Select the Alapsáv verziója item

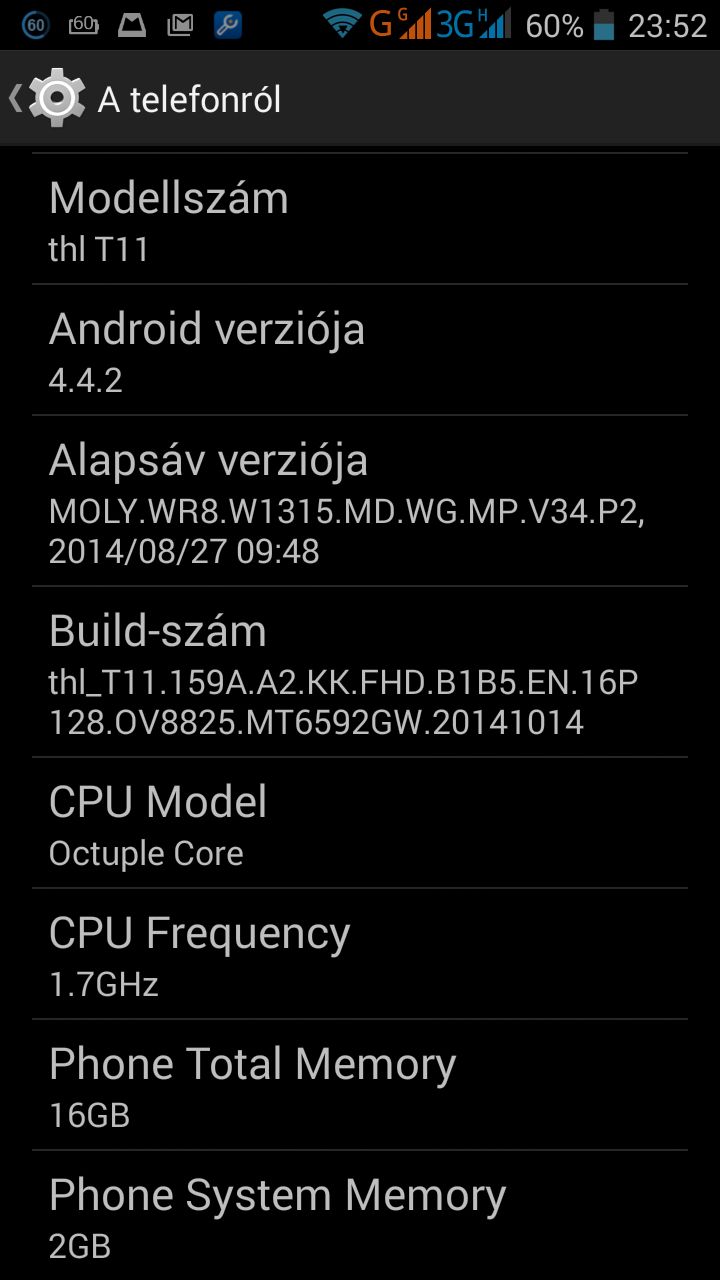tap(360, 501)
